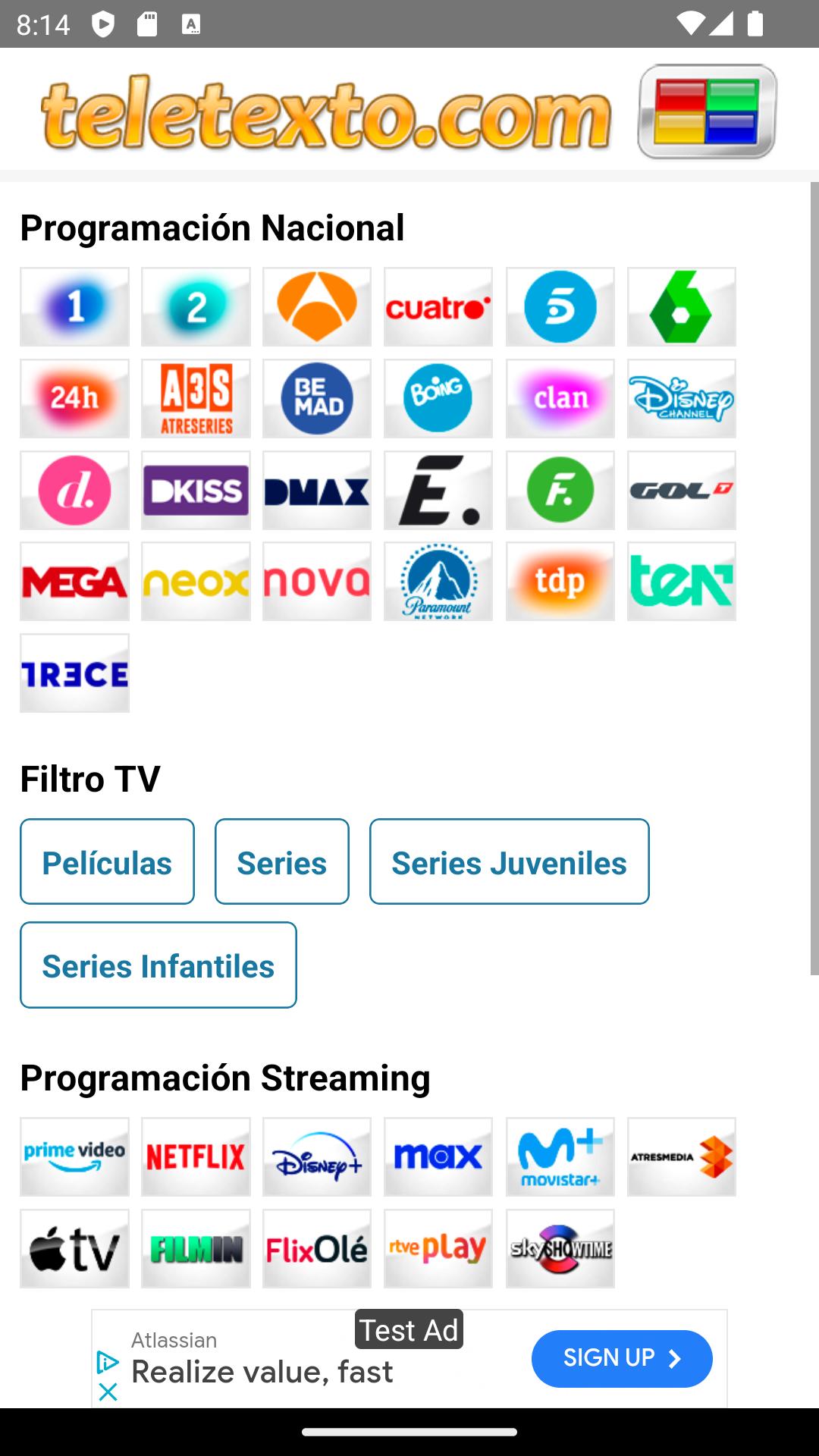
Task: Select the Paramount Network tile
Action: coord(438,582)
